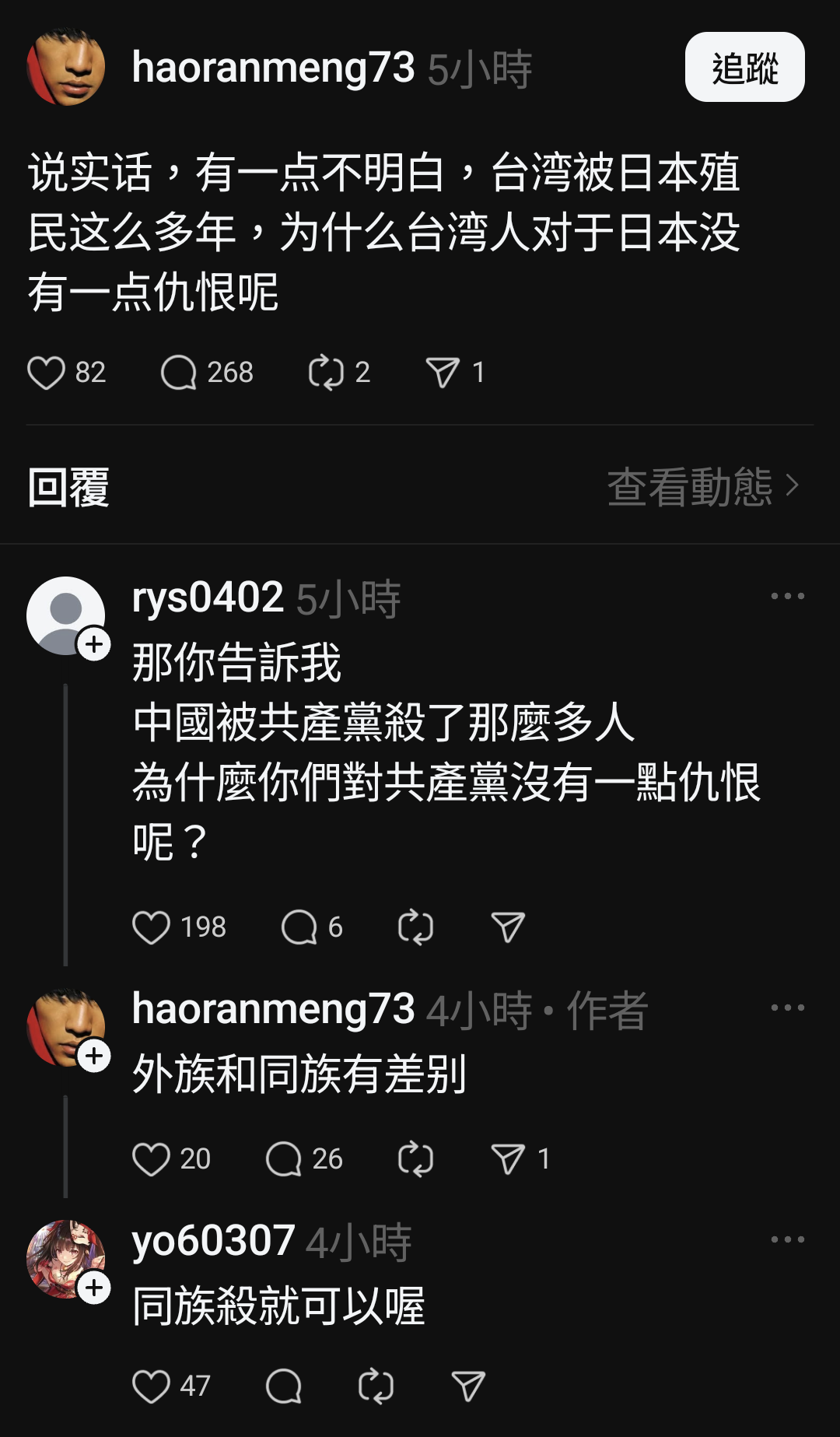Share yo60307's reply
The image size is (840, 1437).
(x=468, y=1386)
